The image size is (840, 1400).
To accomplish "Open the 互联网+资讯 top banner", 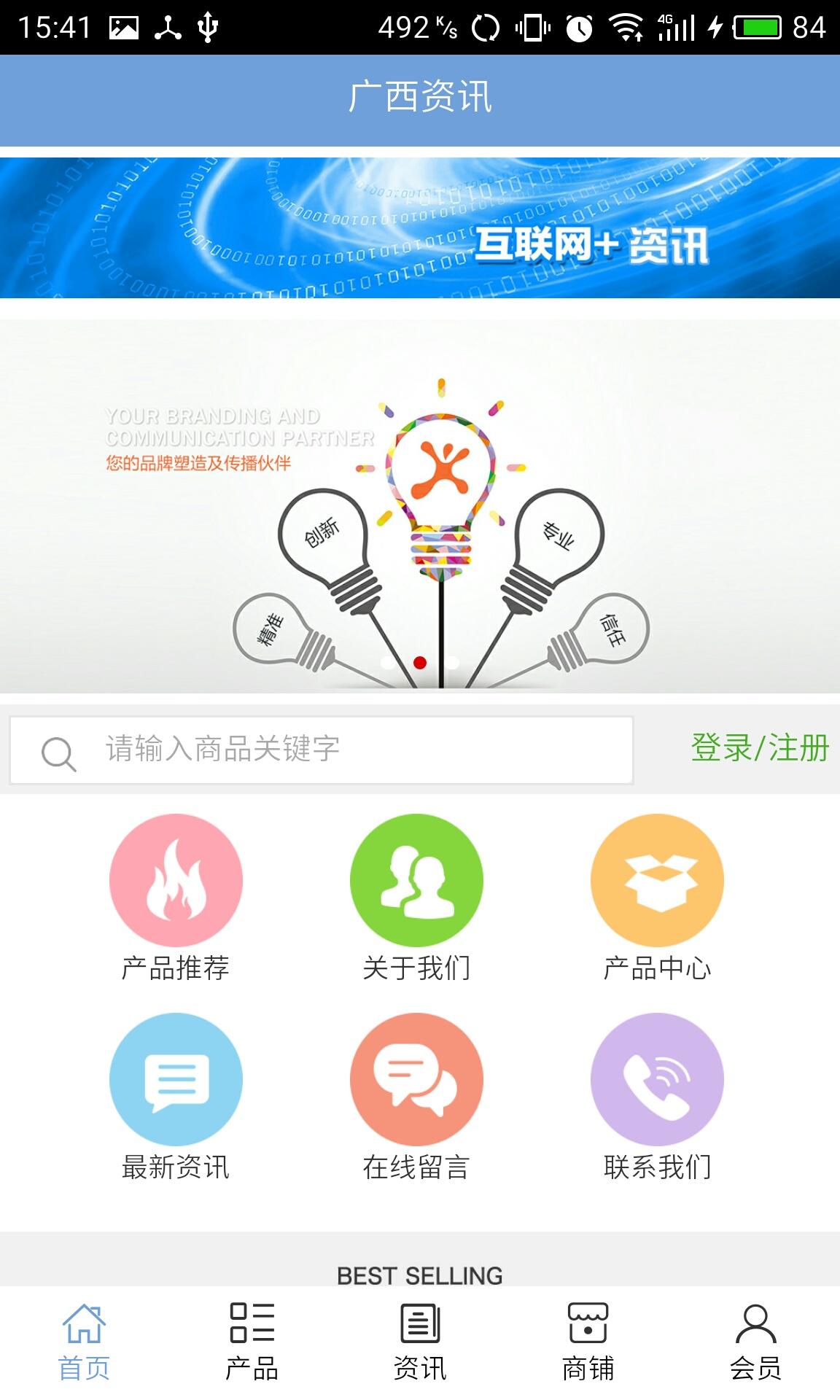I will tap(420, 227).
